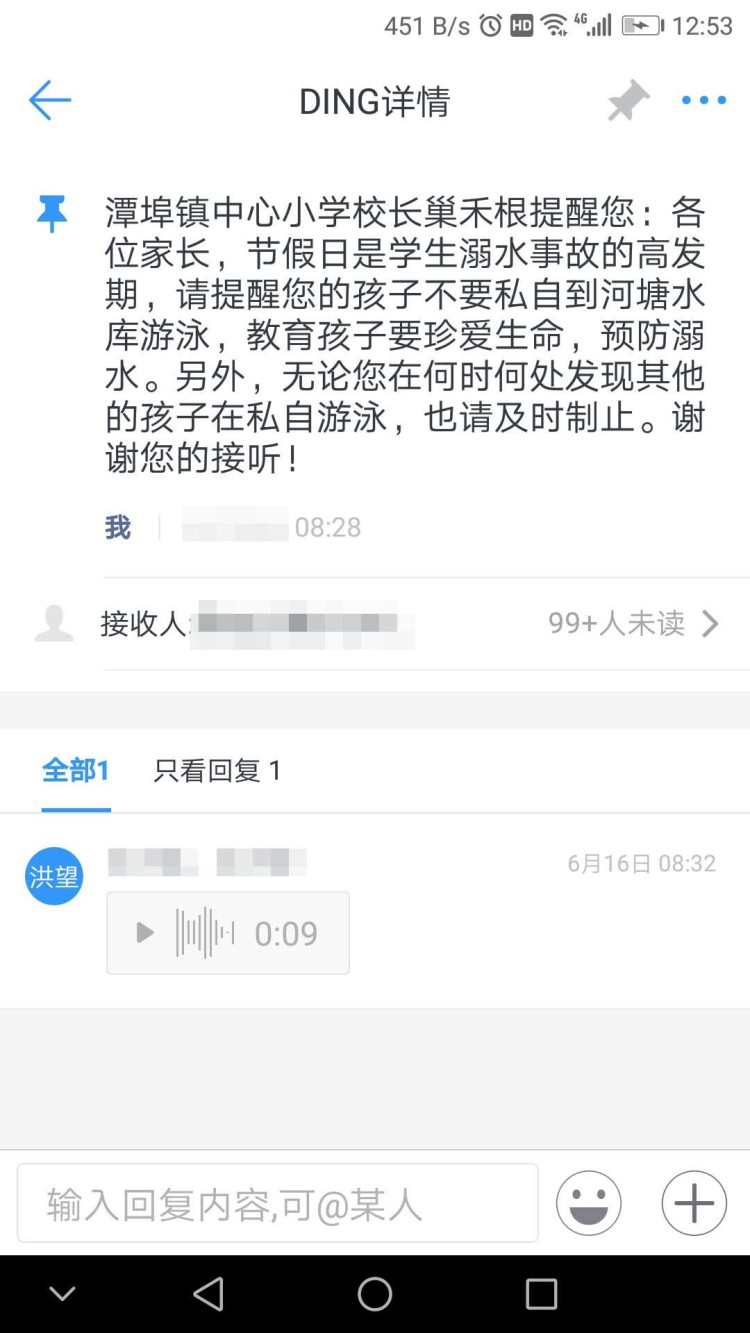Tap the pin icon in the header
750x1333 pixels.
click(628, 101)
